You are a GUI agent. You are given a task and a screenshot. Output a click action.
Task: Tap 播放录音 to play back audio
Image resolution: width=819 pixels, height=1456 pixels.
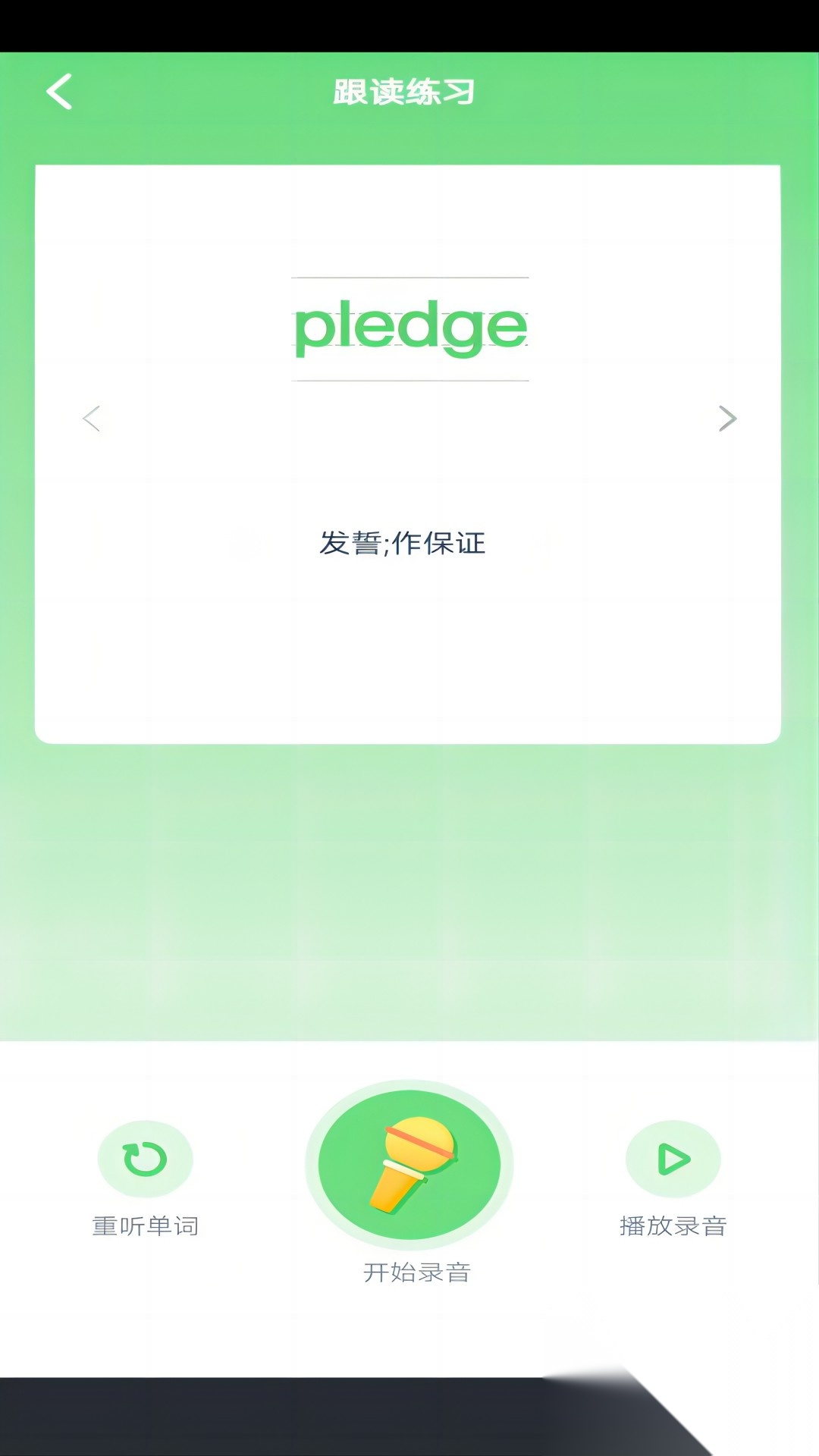tap(673, 1224)
